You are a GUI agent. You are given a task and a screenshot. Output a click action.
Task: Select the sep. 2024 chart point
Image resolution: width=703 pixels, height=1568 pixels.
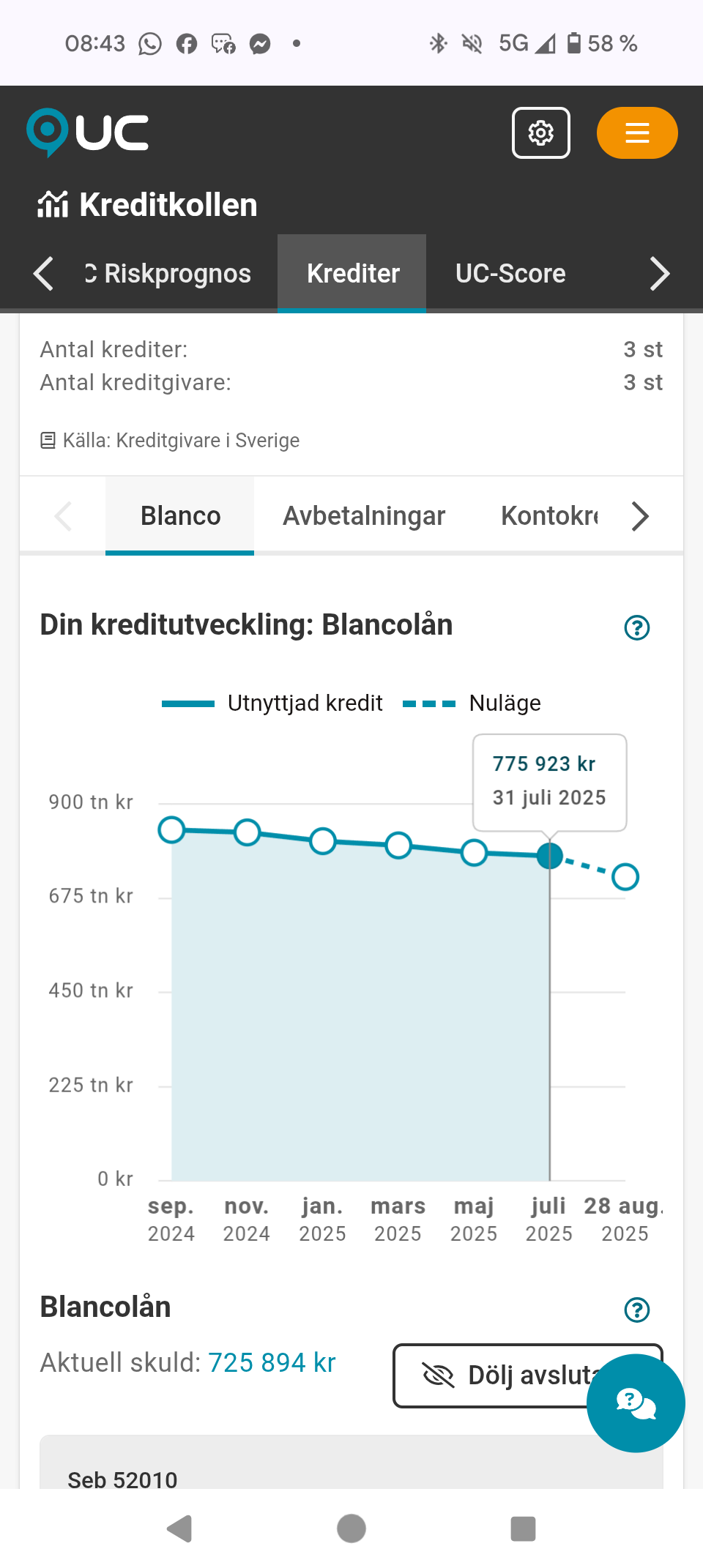pos(172,830)
